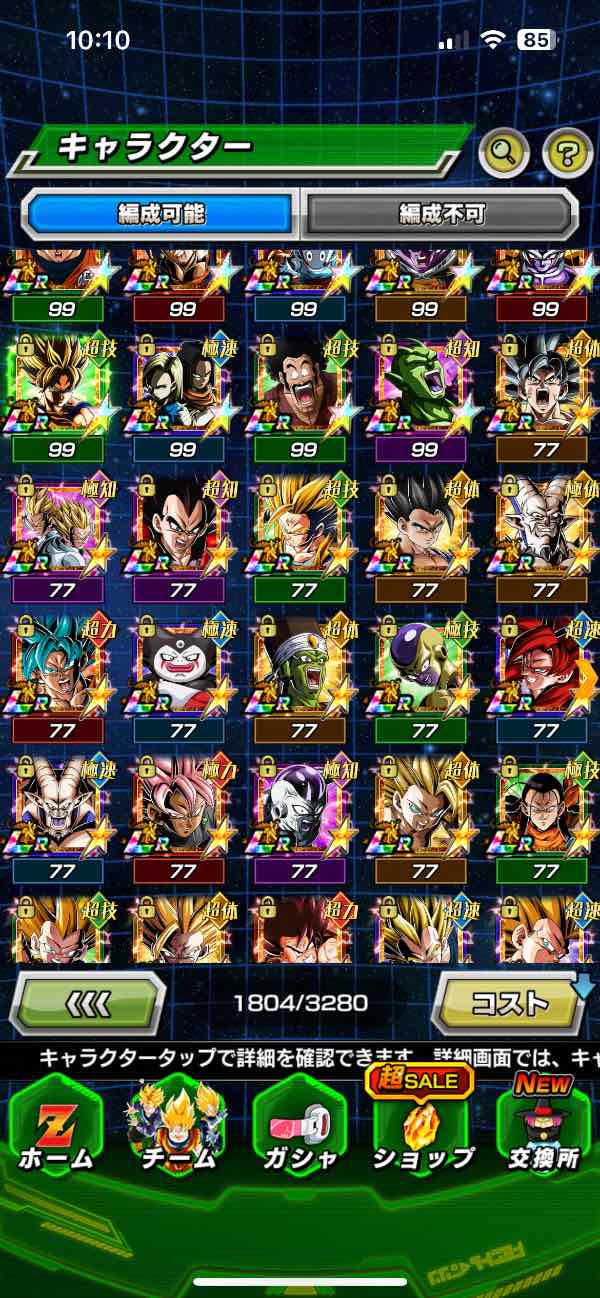Open the help question mark
Image resolution: width=600 pixels, height=1298 pixels.
point(567,152)
